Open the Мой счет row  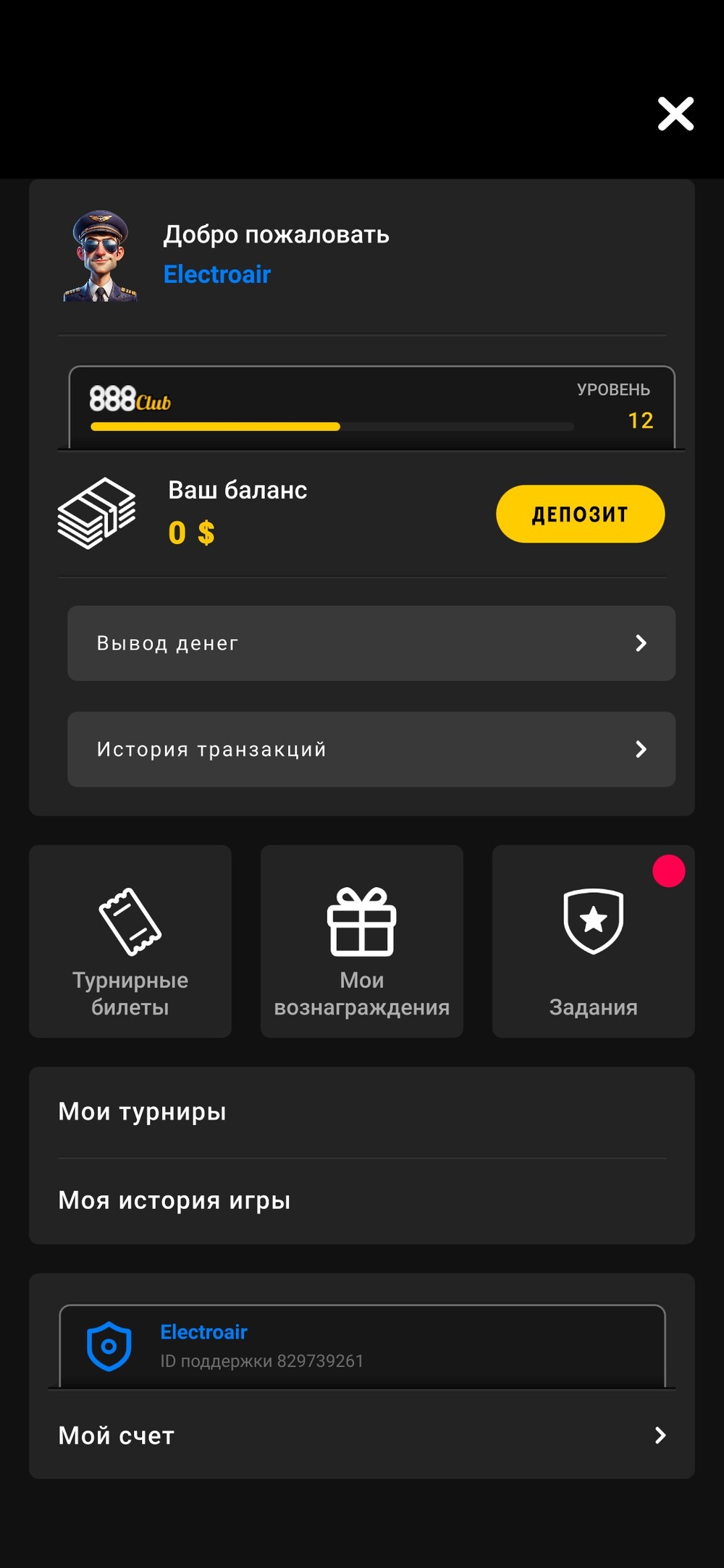tap(362, 1436)
